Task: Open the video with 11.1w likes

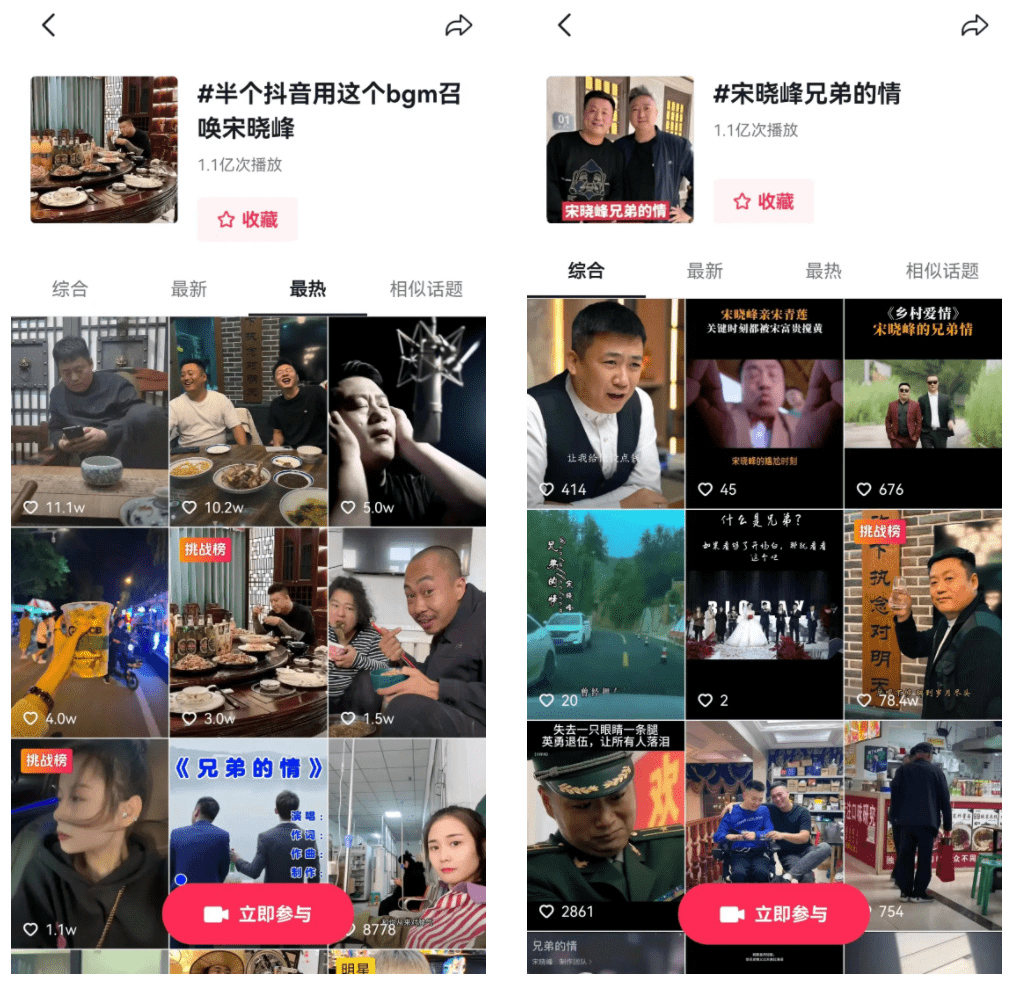Action: (89, 420)
